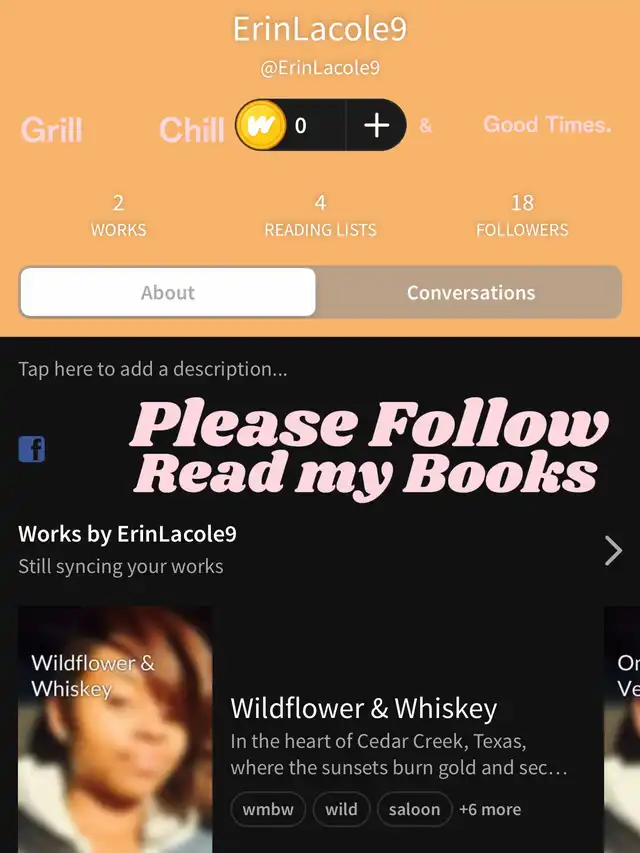
Task: Open the linked Facebook profile icon
Action: click(32, 449)
